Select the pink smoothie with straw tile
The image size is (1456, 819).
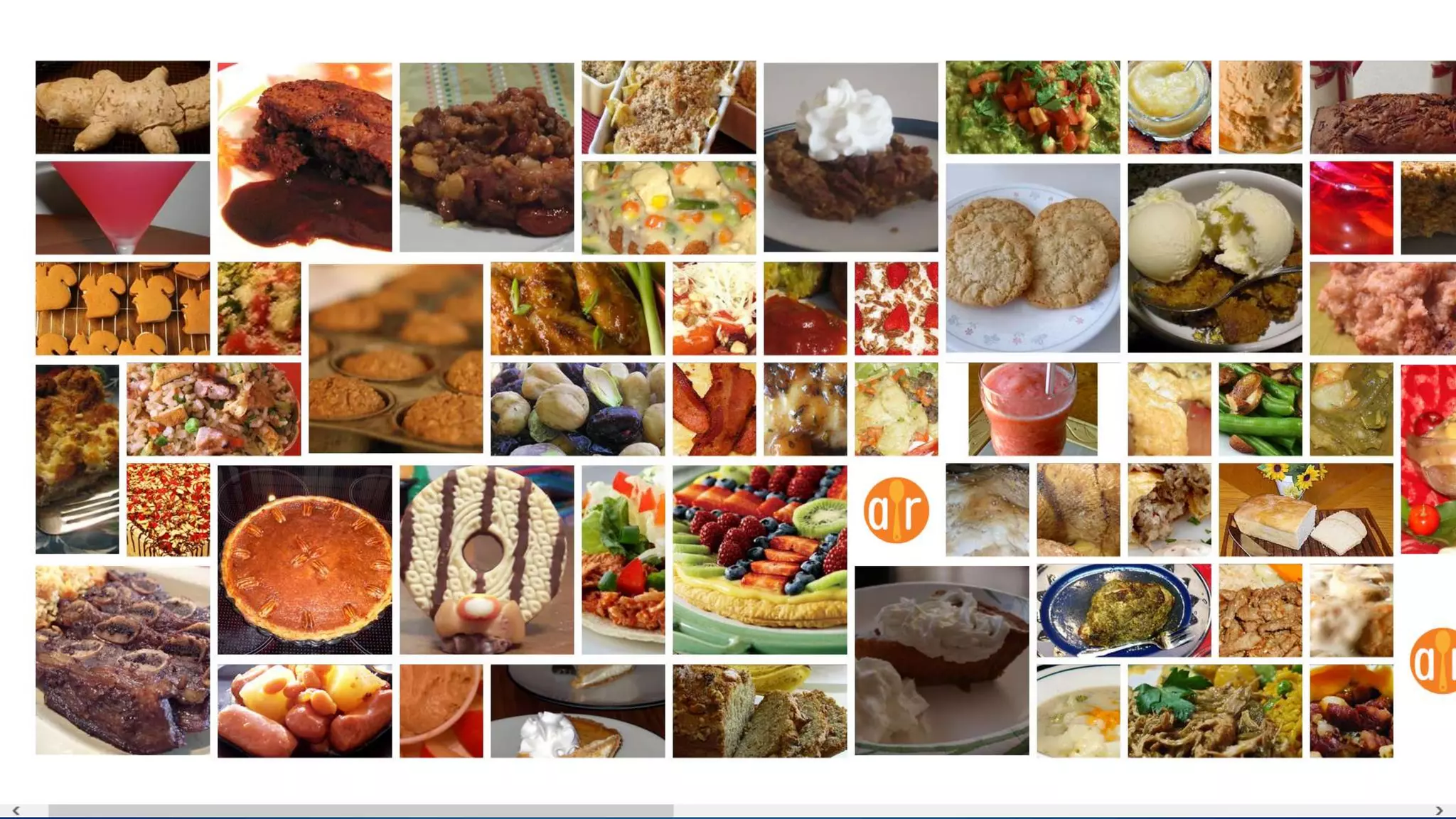(x=1032, y=409)
